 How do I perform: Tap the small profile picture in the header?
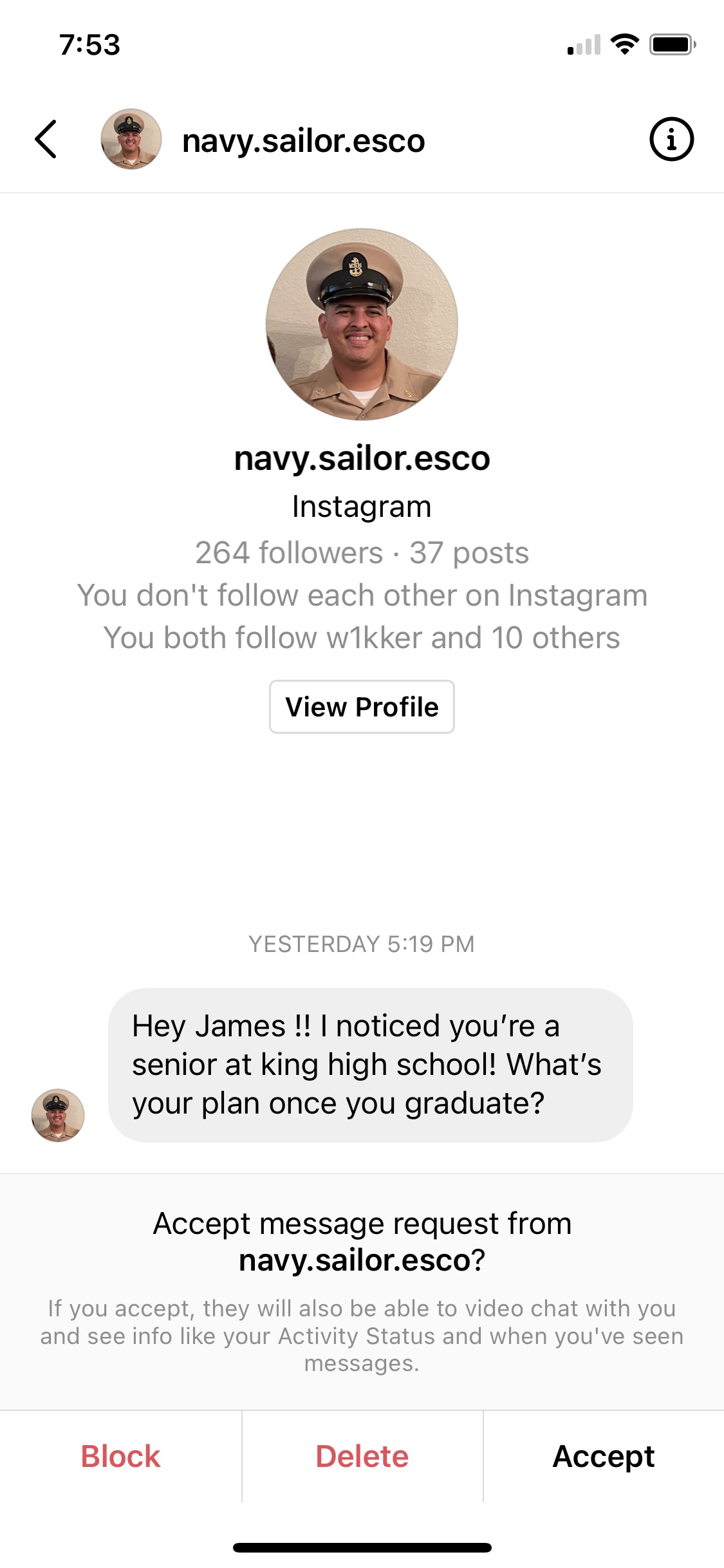pyautogui.click(x=131, y=139)
